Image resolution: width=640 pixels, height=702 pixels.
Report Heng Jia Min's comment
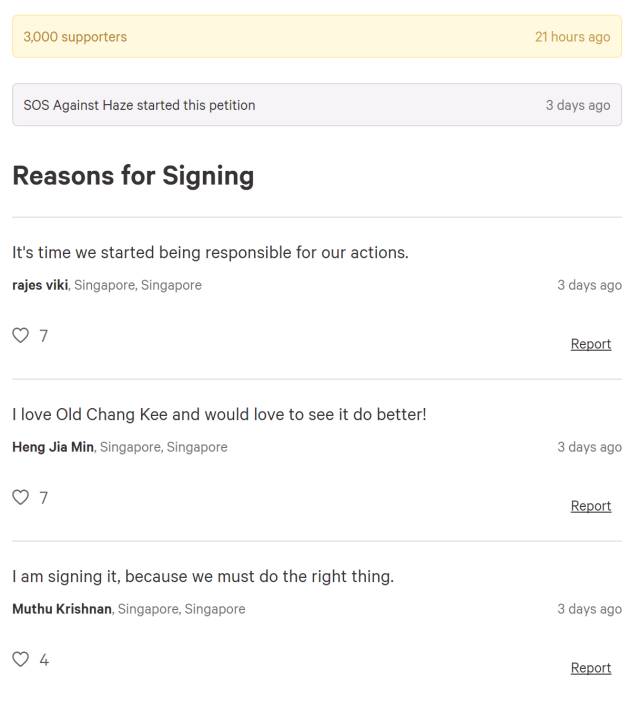click(590, 506)
